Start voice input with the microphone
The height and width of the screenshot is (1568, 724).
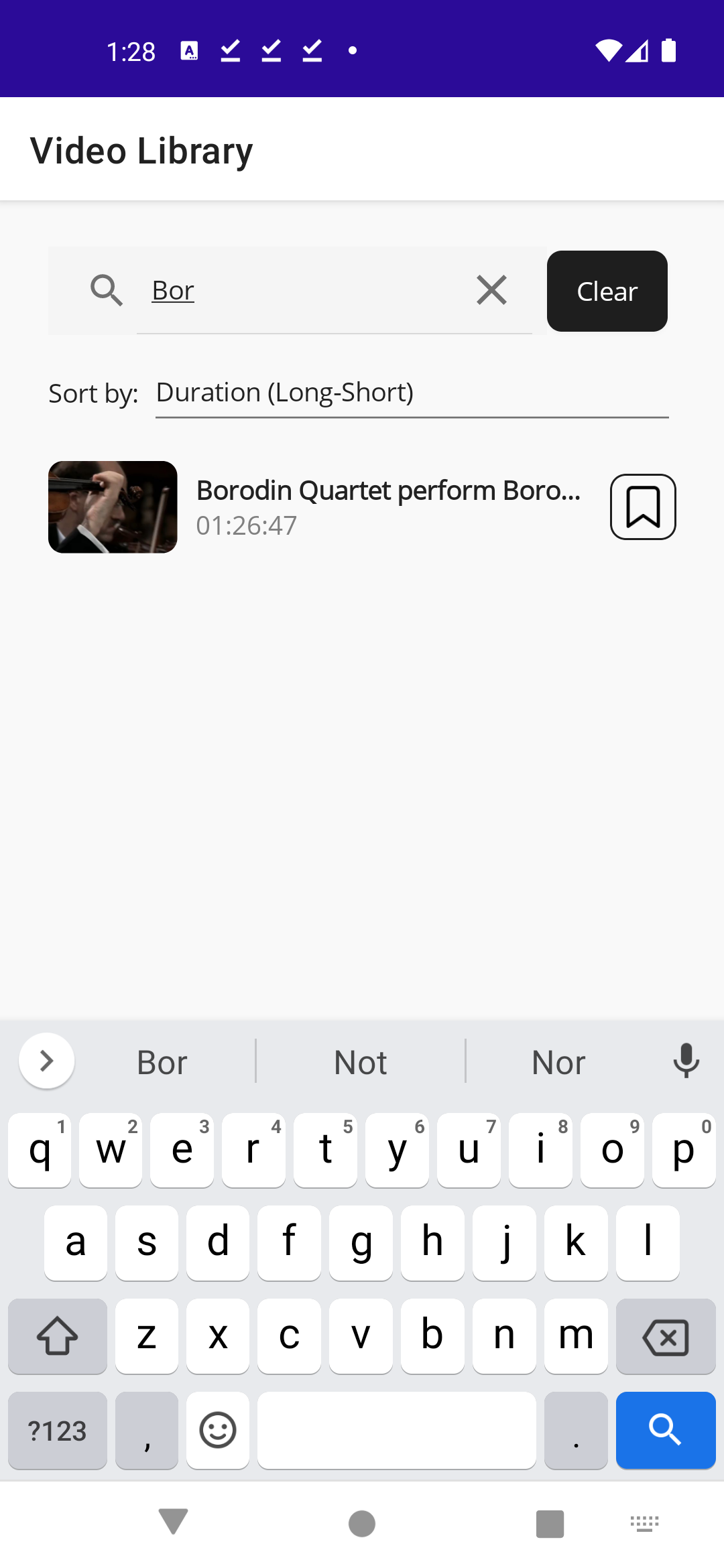(x=686, y=1061)
